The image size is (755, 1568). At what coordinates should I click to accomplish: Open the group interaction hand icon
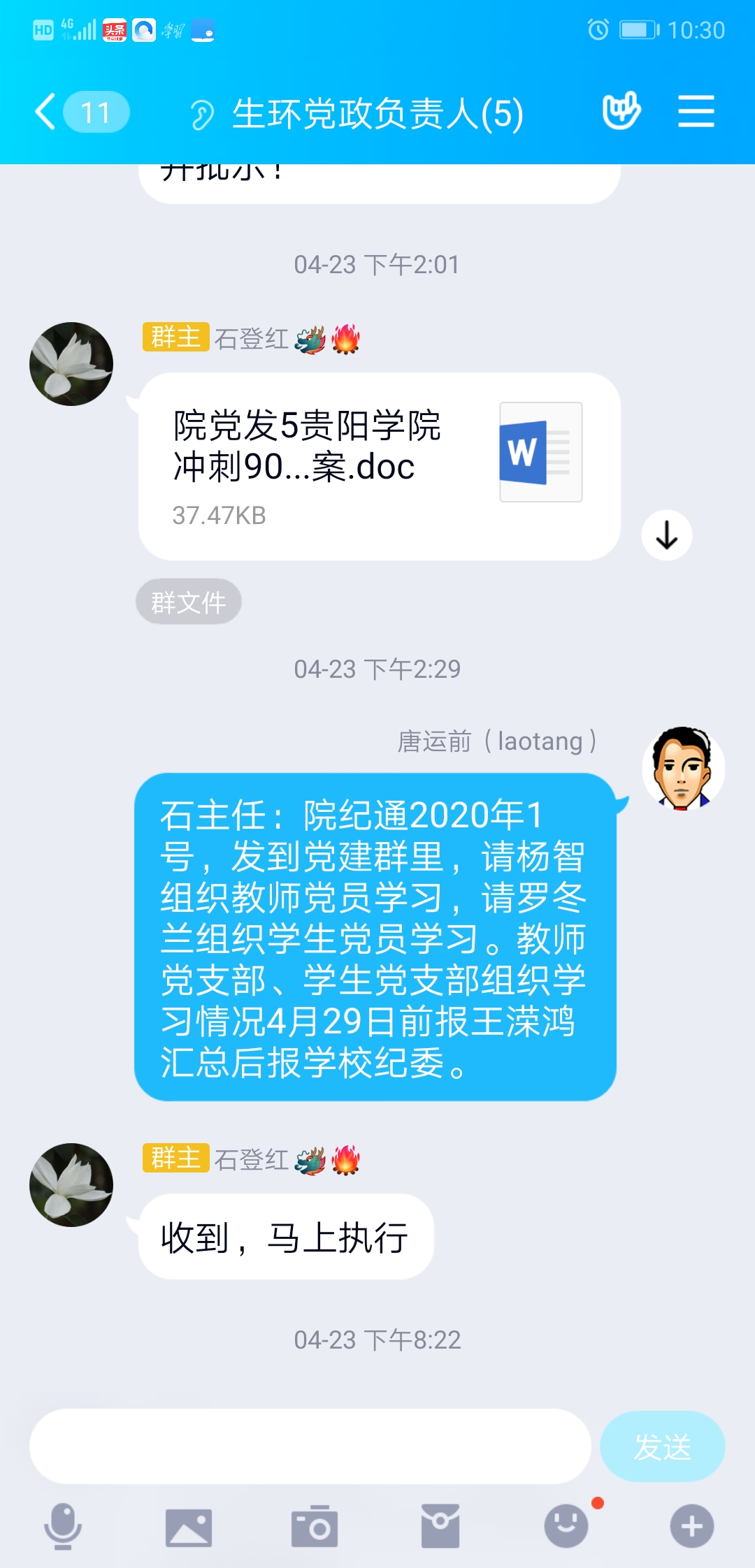[x=621, y=111]
